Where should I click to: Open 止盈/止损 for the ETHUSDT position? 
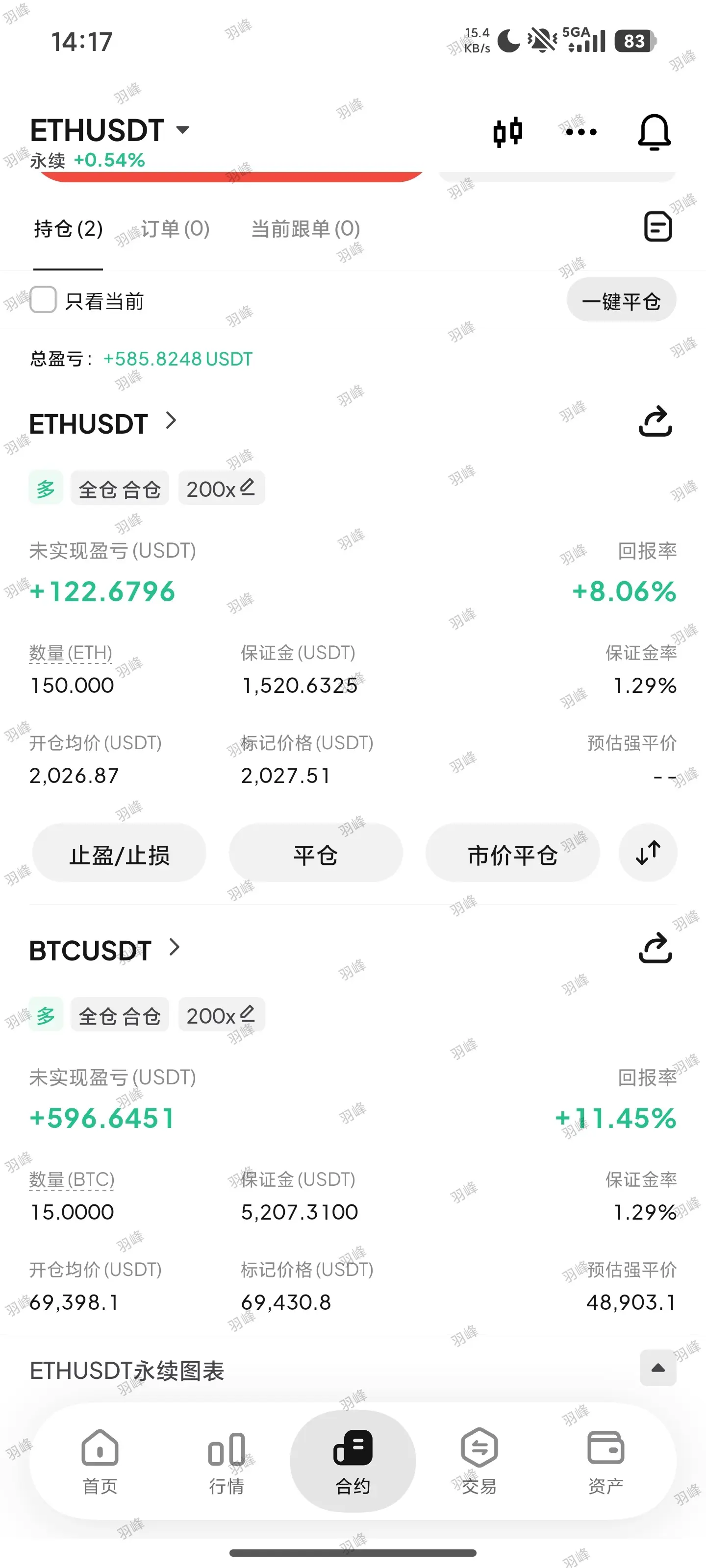pos(119,854)
